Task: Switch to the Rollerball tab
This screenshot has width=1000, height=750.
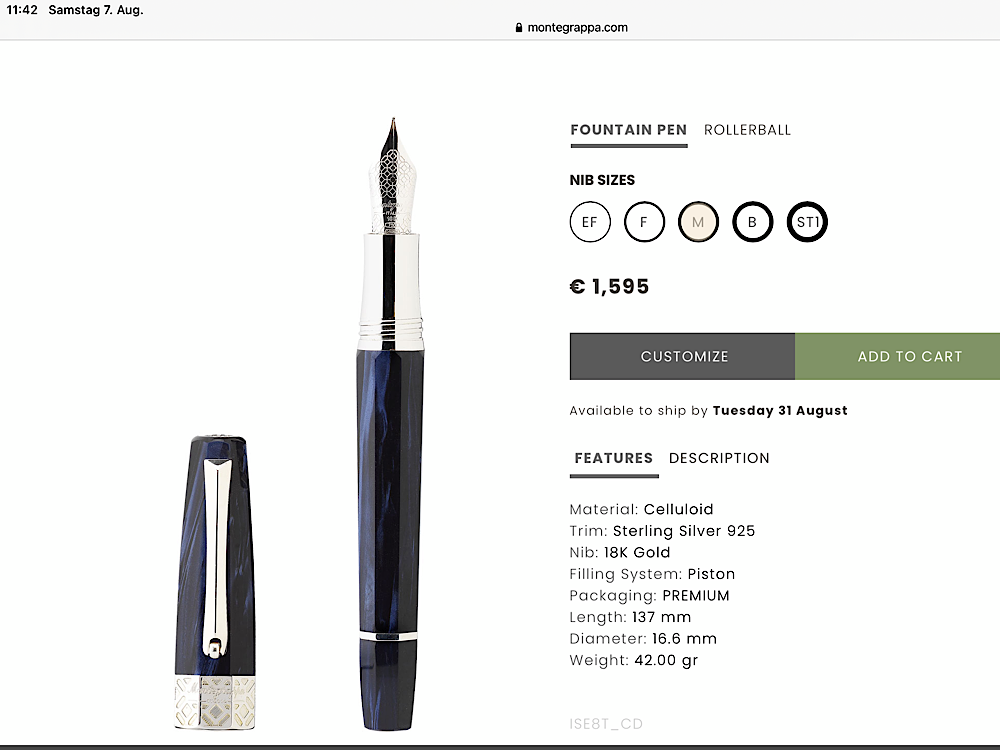Action: (747, 130)
